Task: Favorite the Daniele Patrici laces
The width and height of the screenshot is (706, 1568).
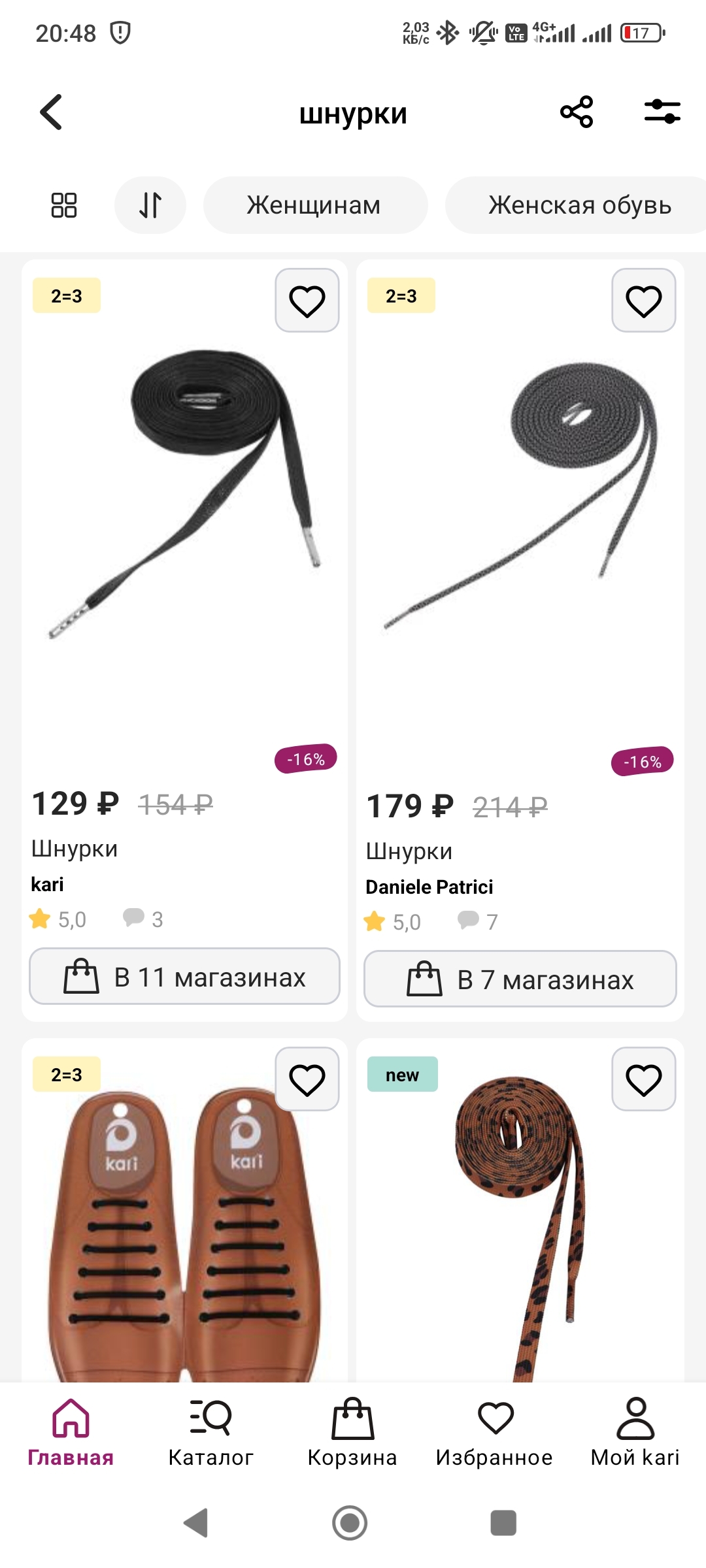Action: click(643, 301)
